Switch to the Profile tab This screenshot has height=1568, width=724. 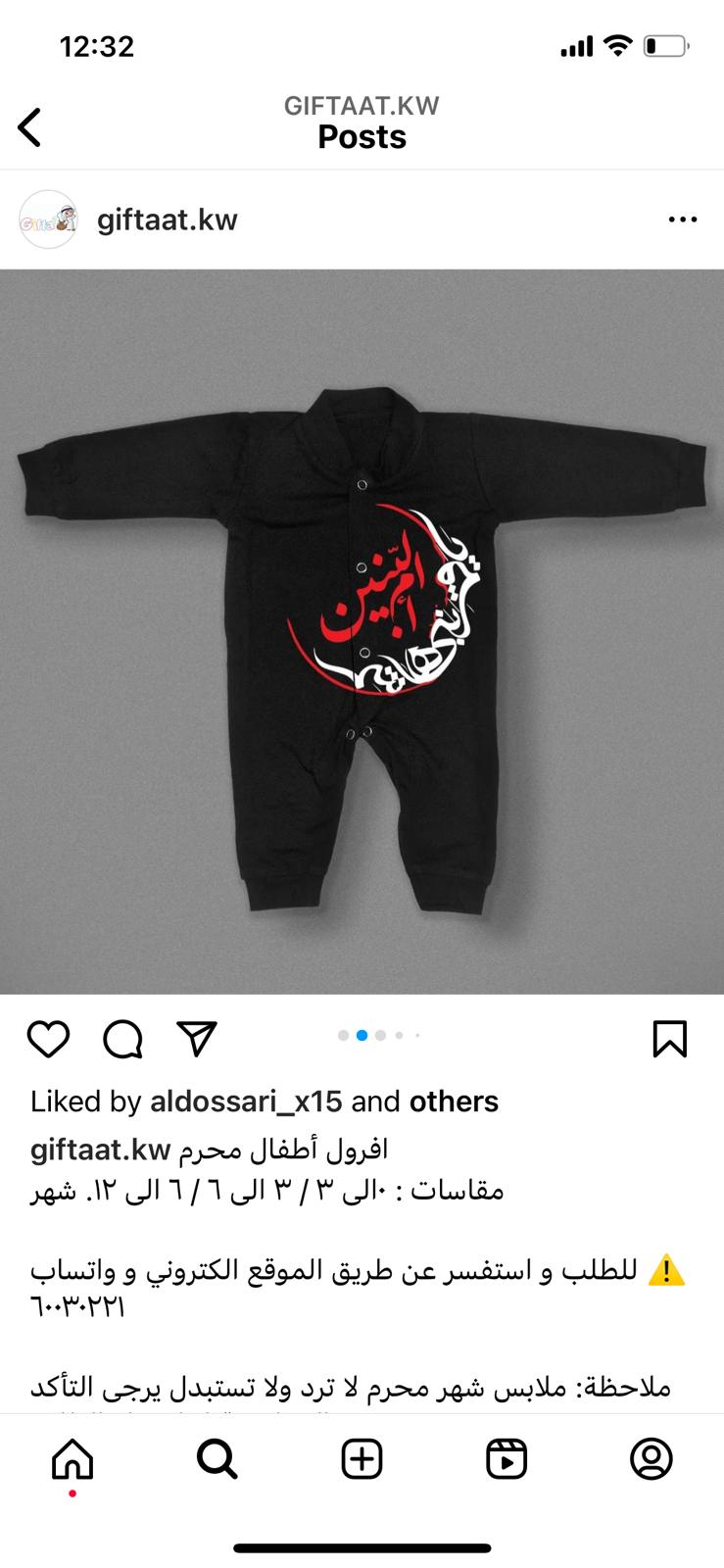point(652,1459)
